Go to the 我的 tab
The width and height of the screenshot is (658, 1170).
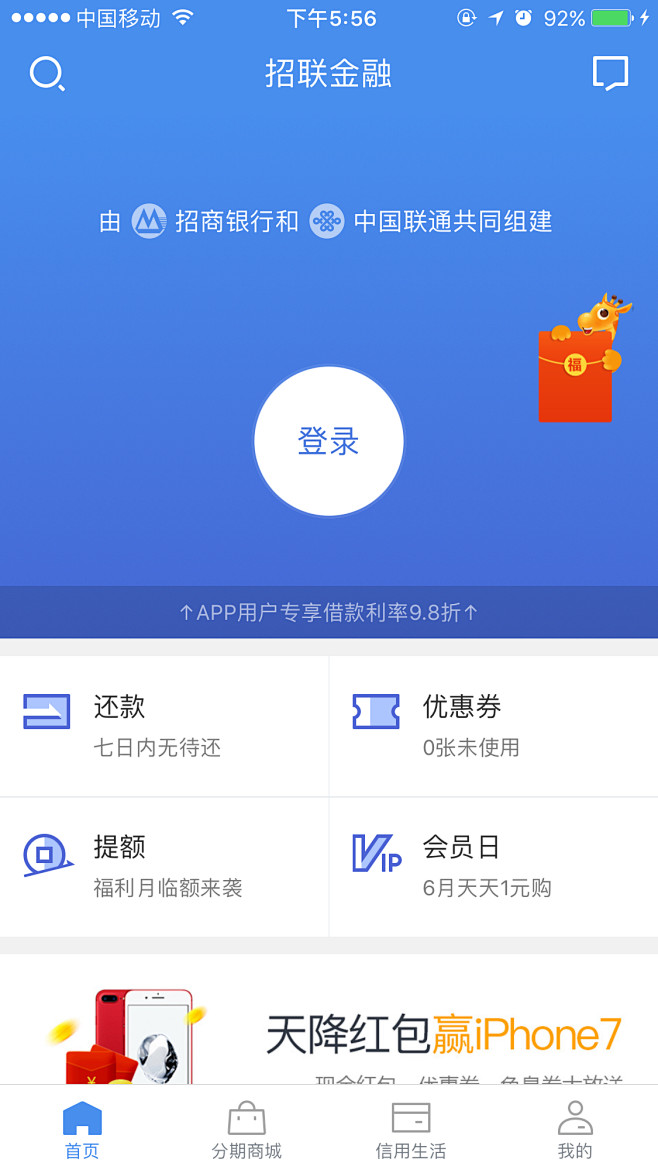click(x=575, y=1130)
